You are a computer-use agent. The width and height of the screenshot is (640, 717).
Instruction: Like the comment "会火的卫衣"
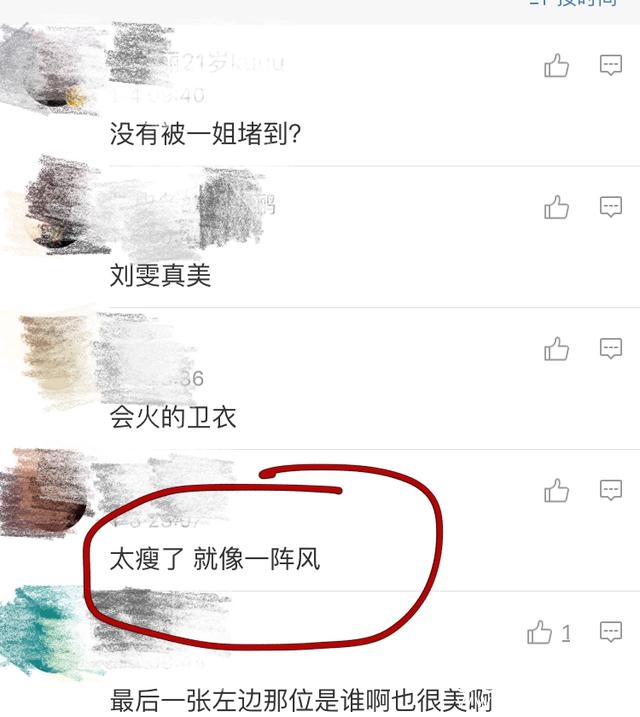556,349
